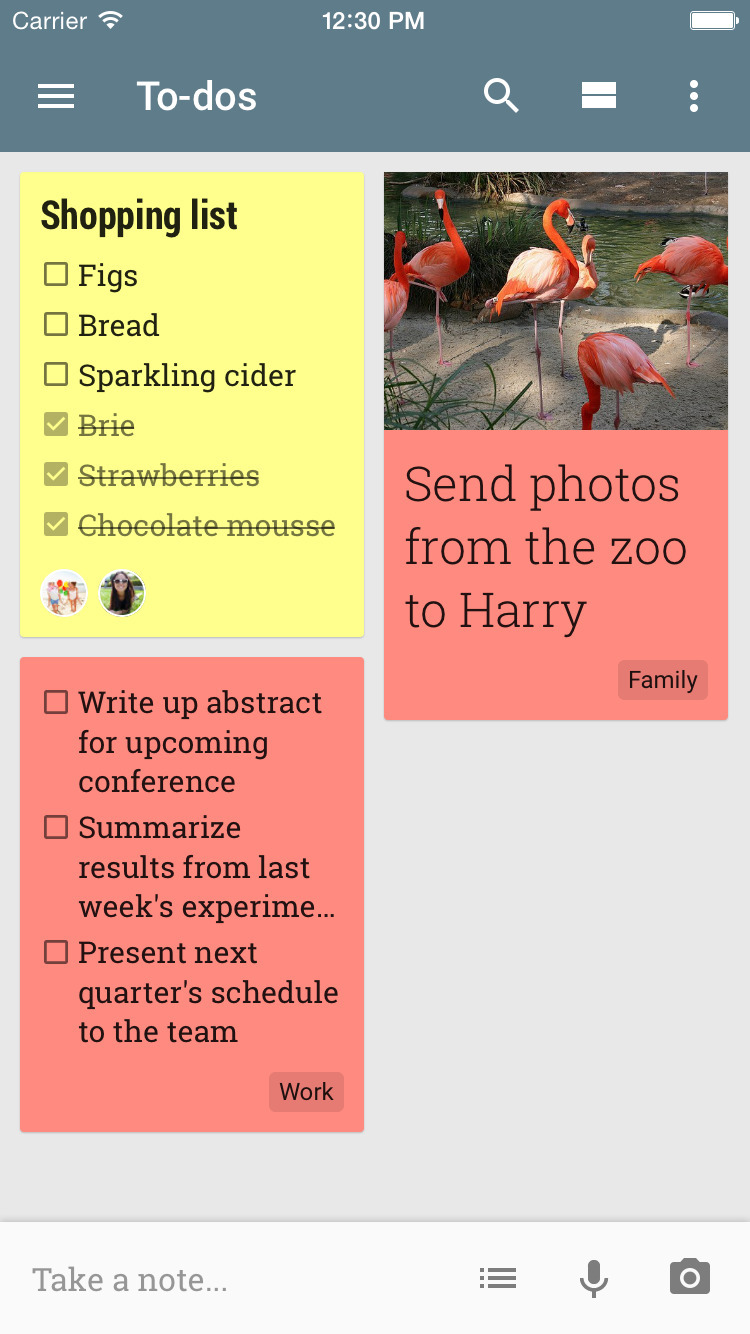
Task: Record a voice note with microphone
Action: (593, 1278)
